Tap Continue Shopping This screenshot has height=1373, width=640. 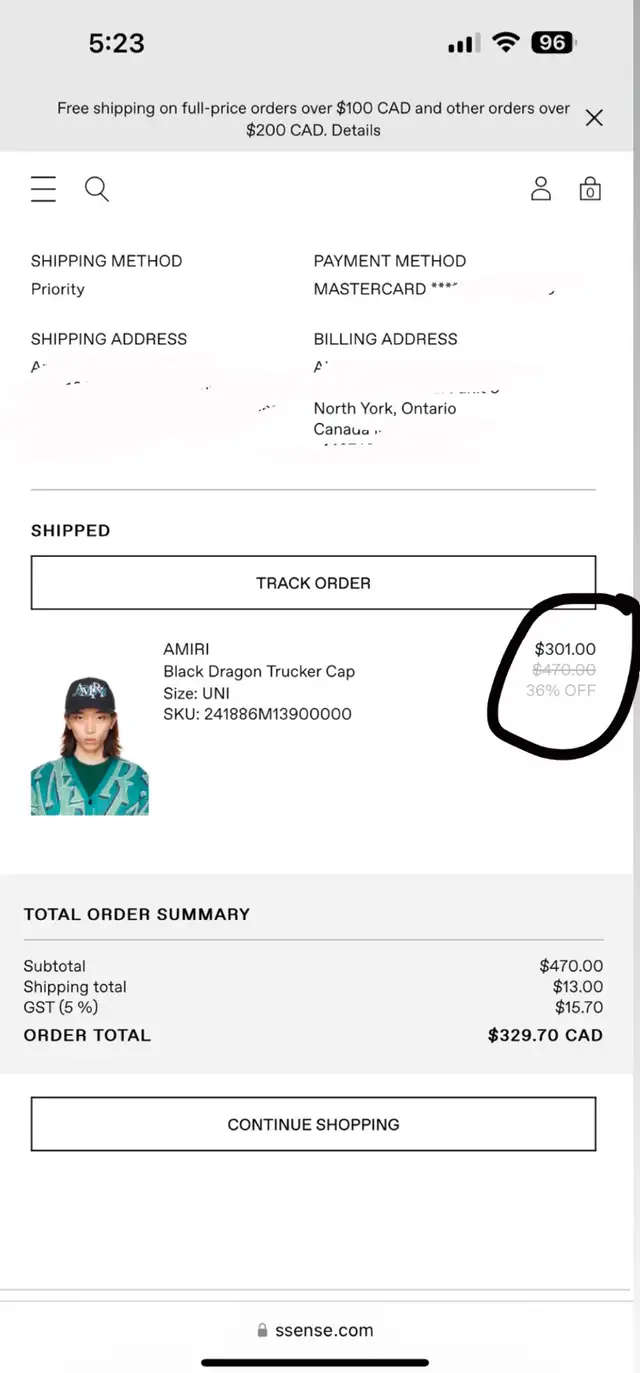pos(313,1124)
